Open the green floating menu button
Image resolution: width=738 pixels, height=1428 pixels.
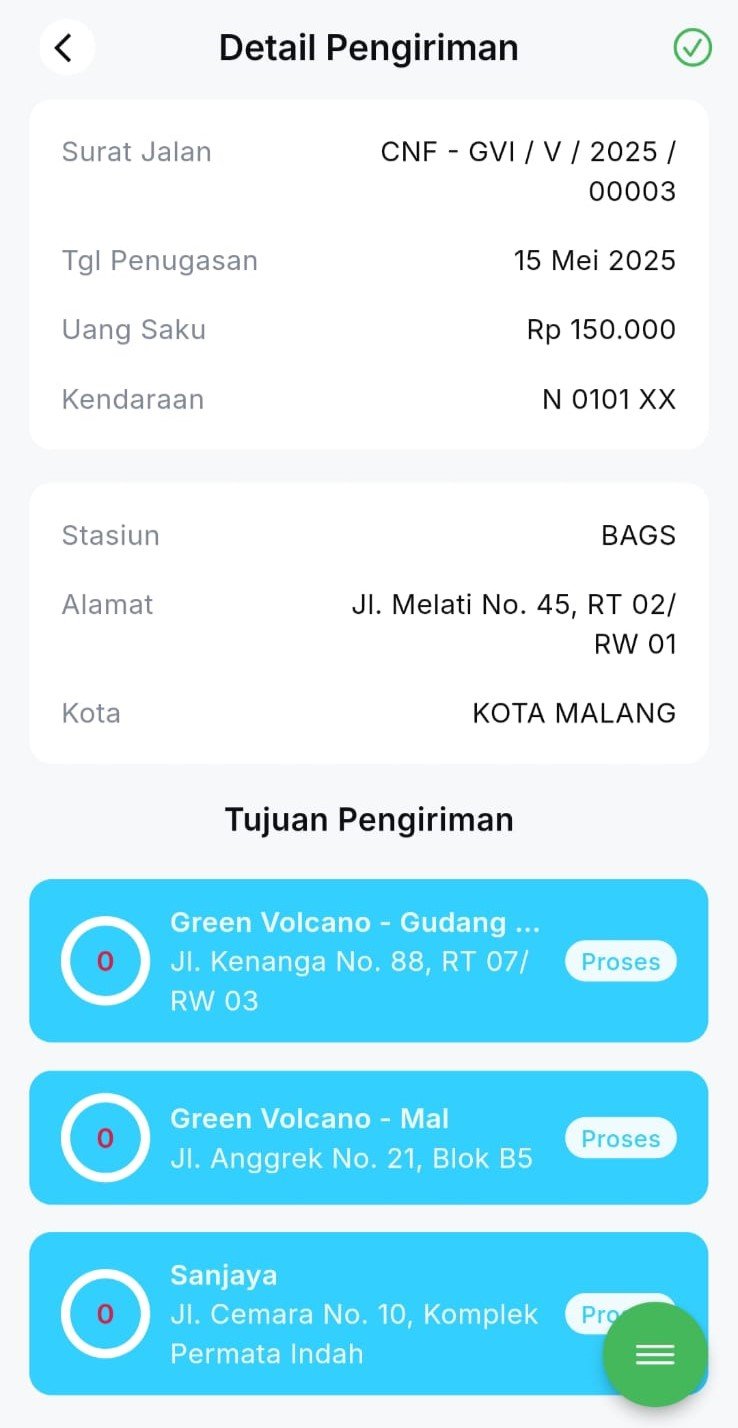click(x=655, y=1354)
